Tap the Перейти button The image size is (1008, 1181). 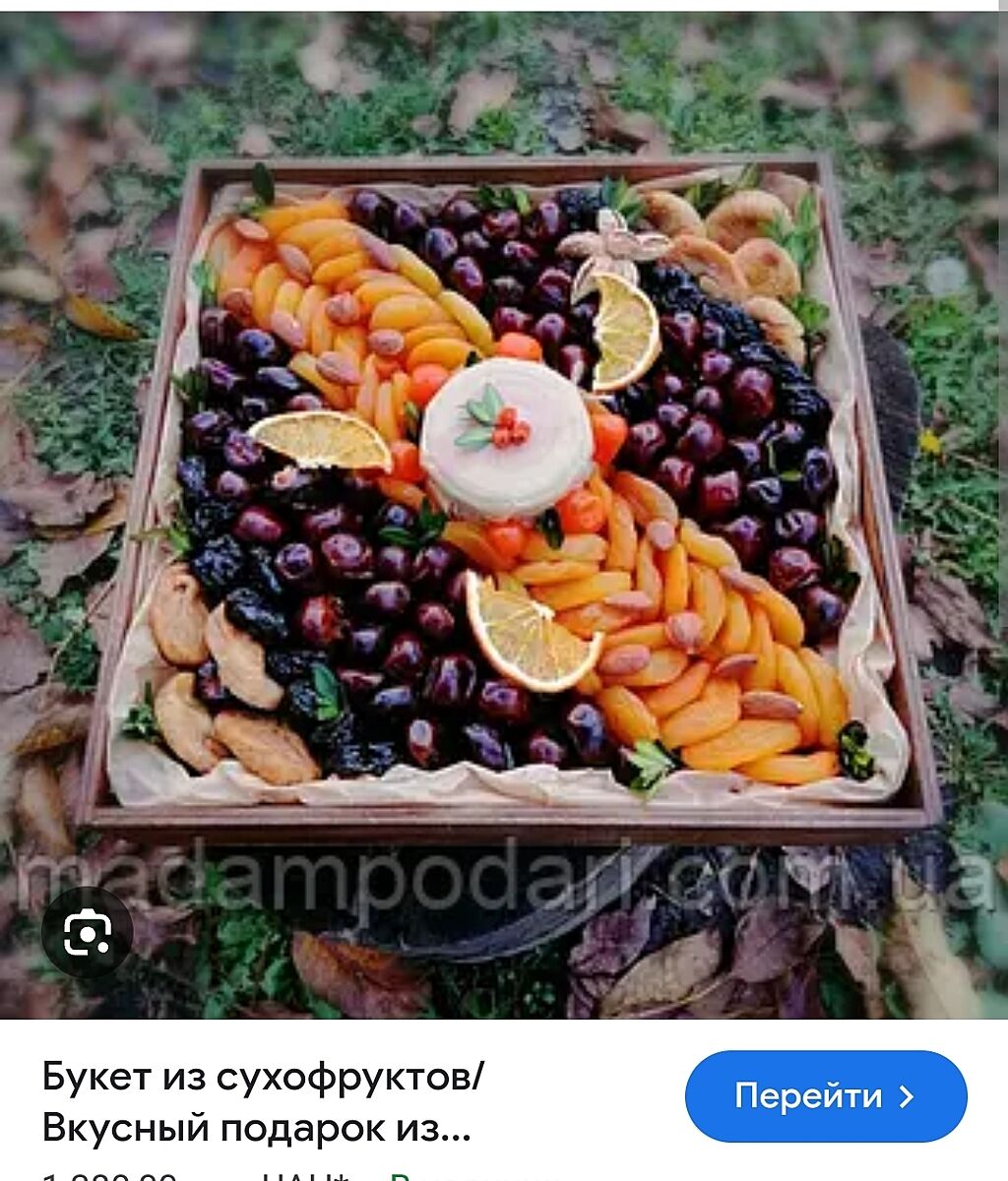coord(825,1096)
